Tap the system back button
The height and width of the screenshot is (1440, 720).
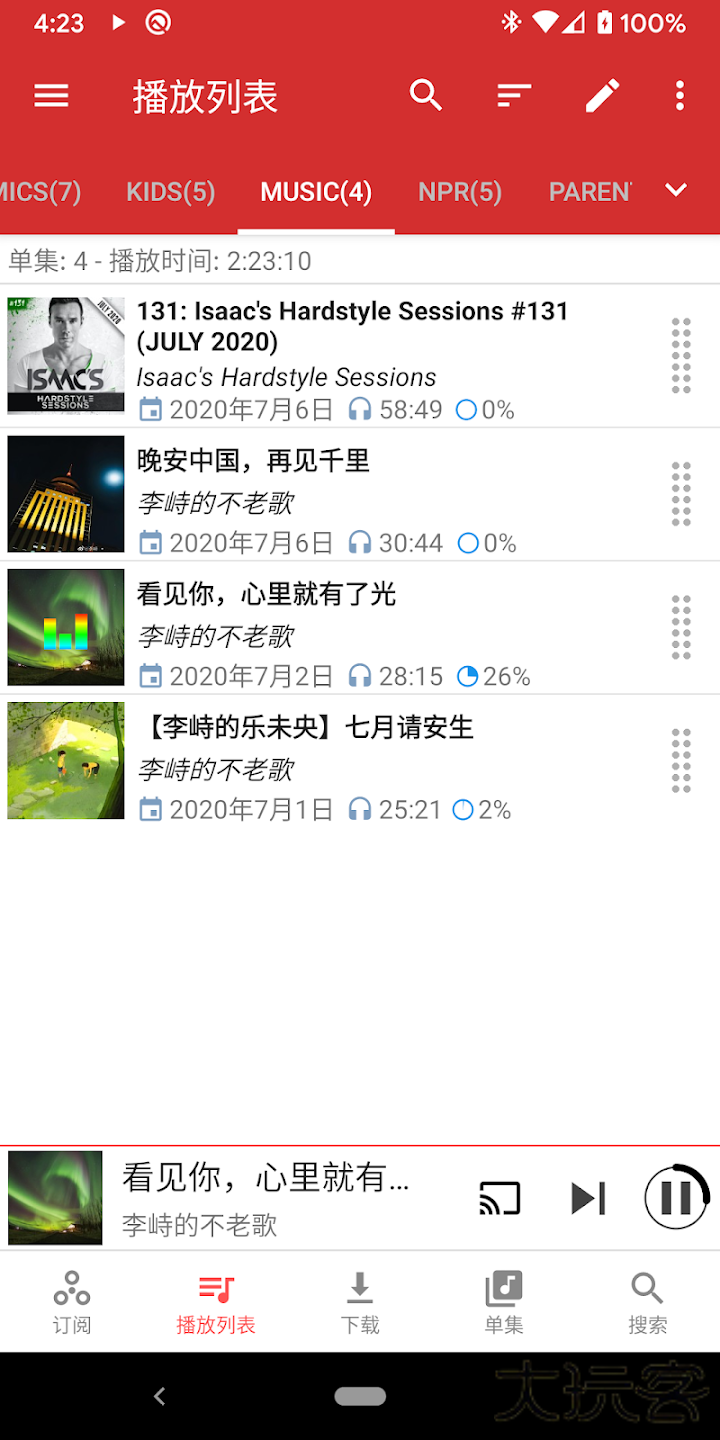(x=159, y=1396)
